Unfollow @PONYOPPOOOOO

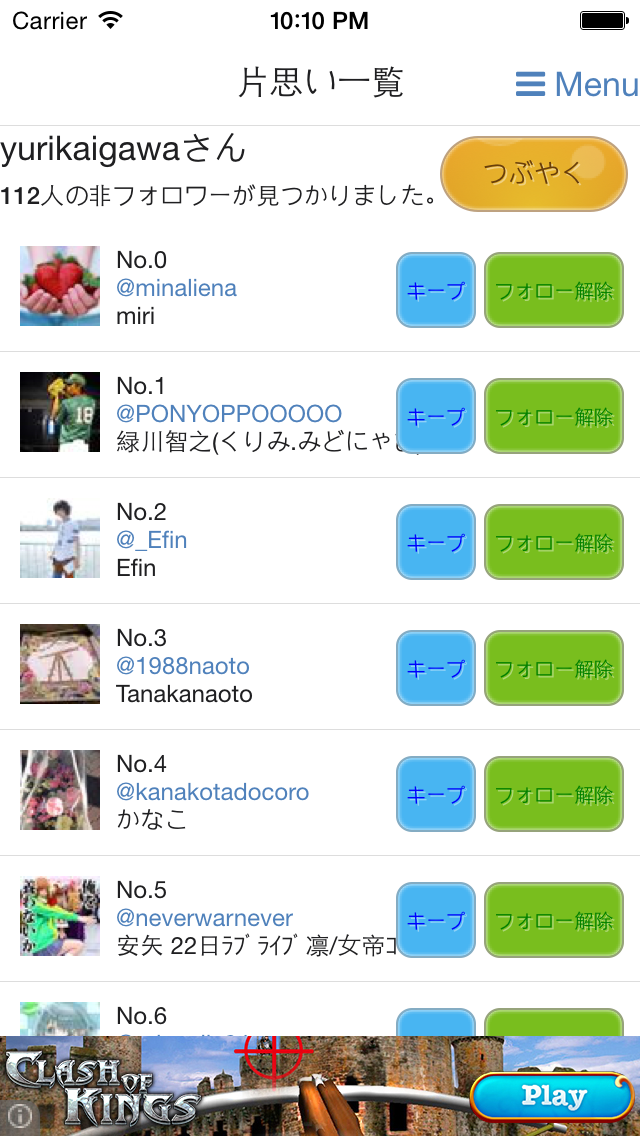click(554, 416)
